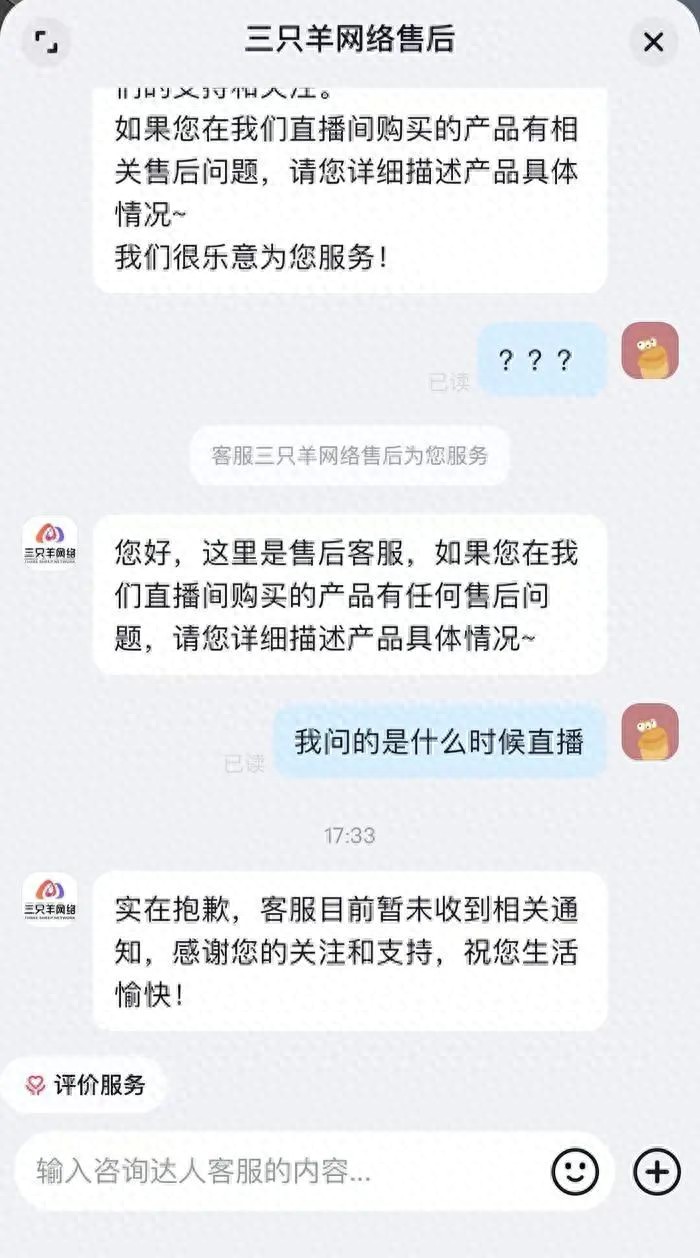Close the 三只羊网络售后 chat window
700x1258 pixels.
653,42
